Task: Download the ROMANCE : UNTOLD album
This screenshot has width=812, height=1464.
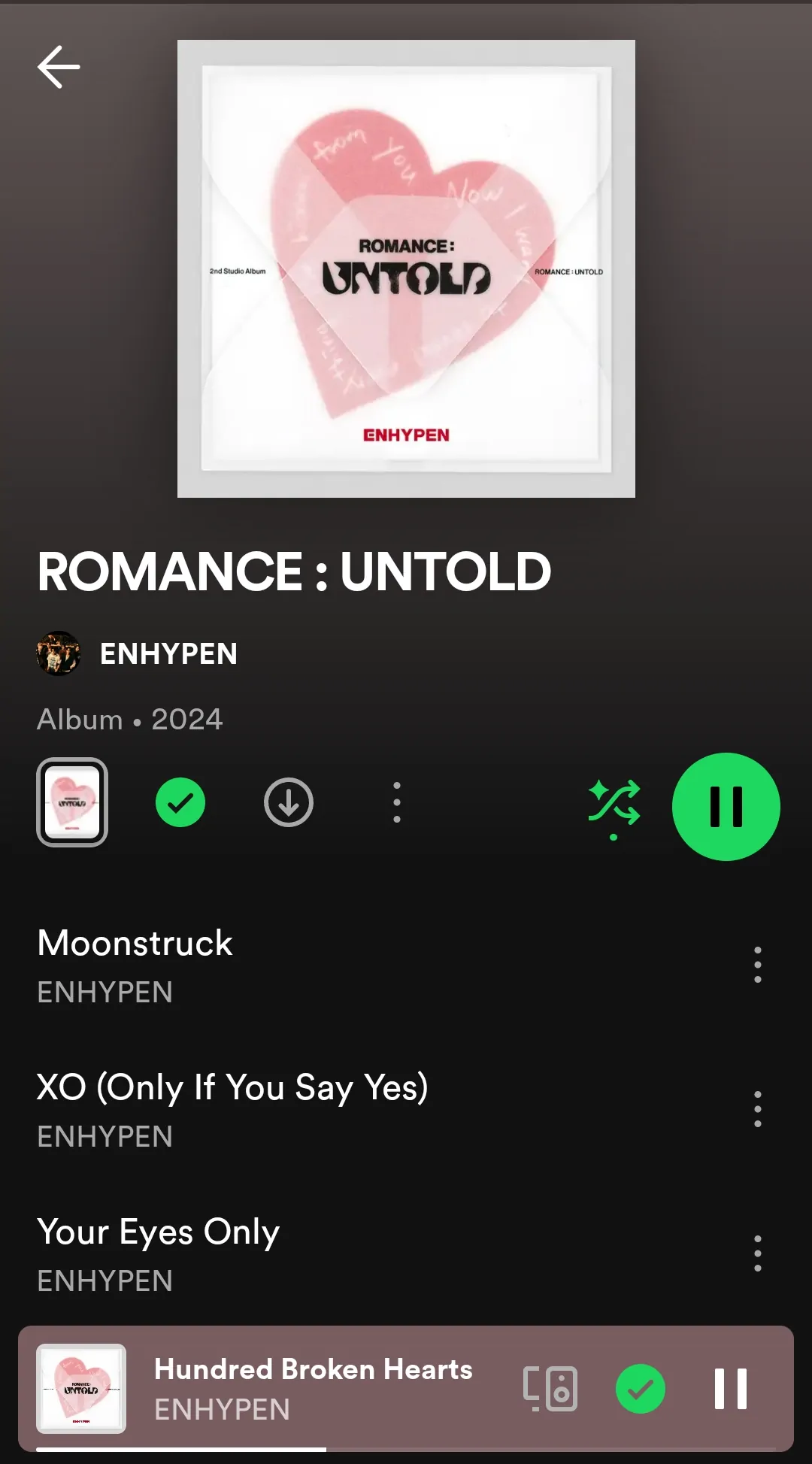Action: (289, 802)
